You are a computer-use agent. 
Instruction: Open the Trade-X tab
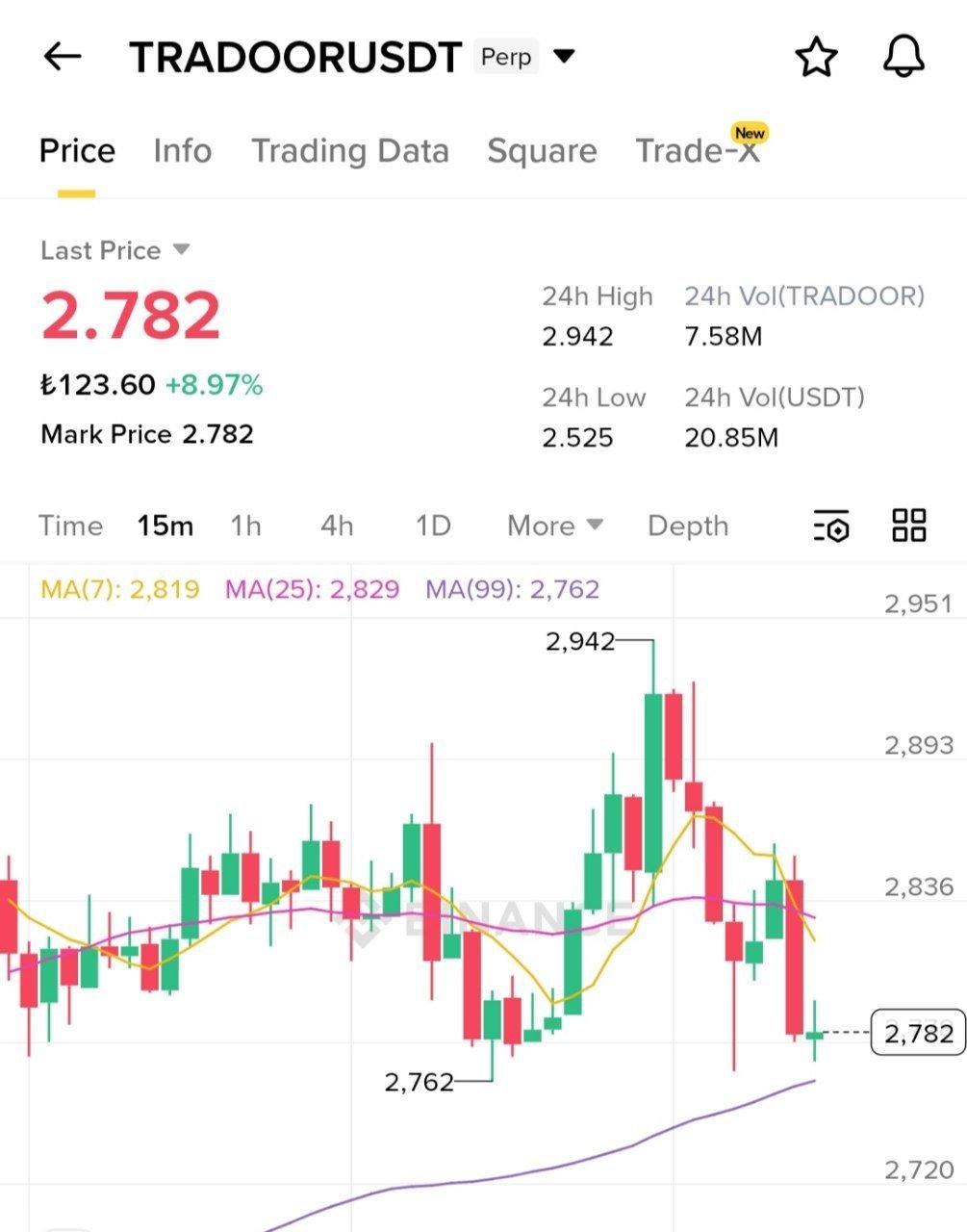pyautogui.click(x=698, y=151)
